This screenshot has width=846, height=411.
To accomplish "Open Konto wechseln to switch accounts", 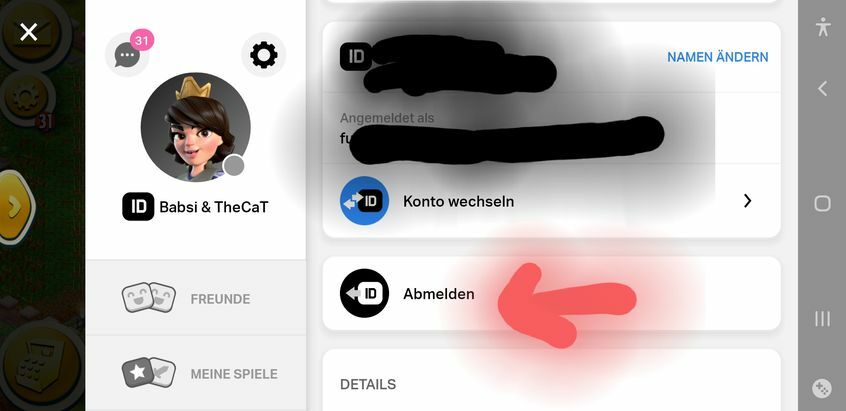I will click(550, 201).
